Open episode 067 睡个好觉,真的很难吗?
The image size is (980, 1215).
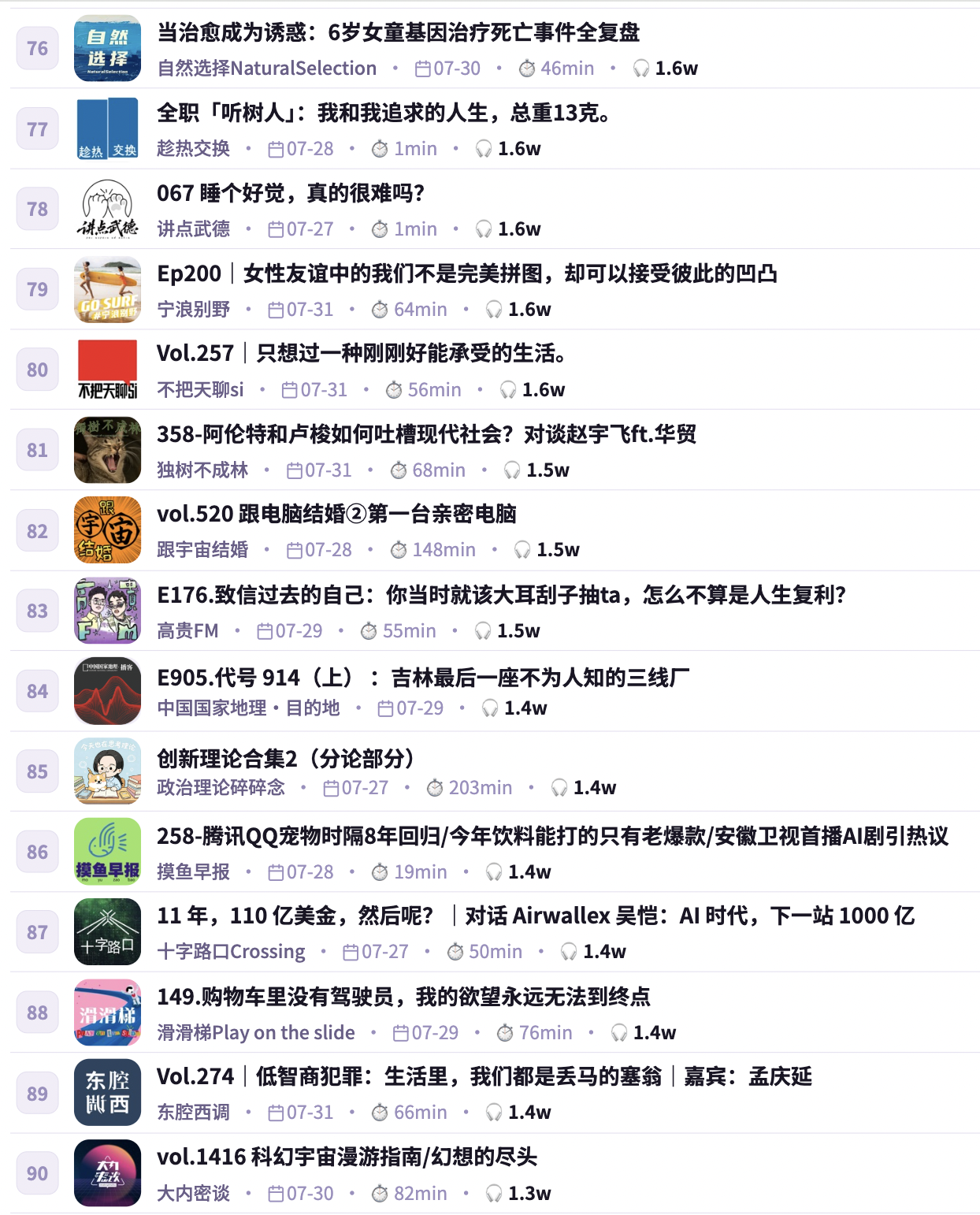pyautogui.click(x=291, y=194)
